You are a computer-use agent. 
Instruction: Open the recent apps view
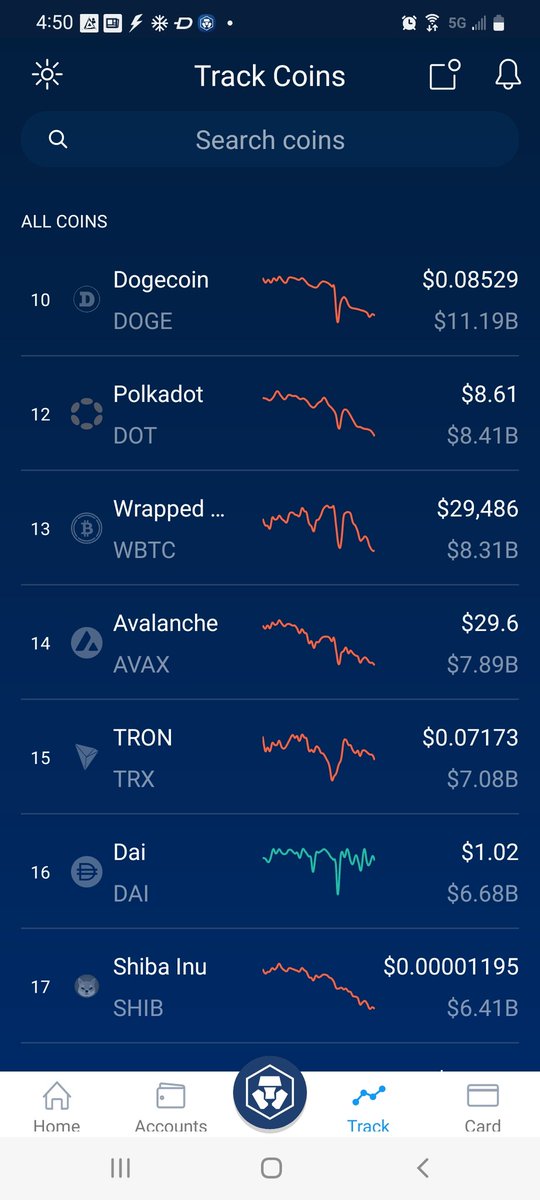click(x=120, y=1167)
